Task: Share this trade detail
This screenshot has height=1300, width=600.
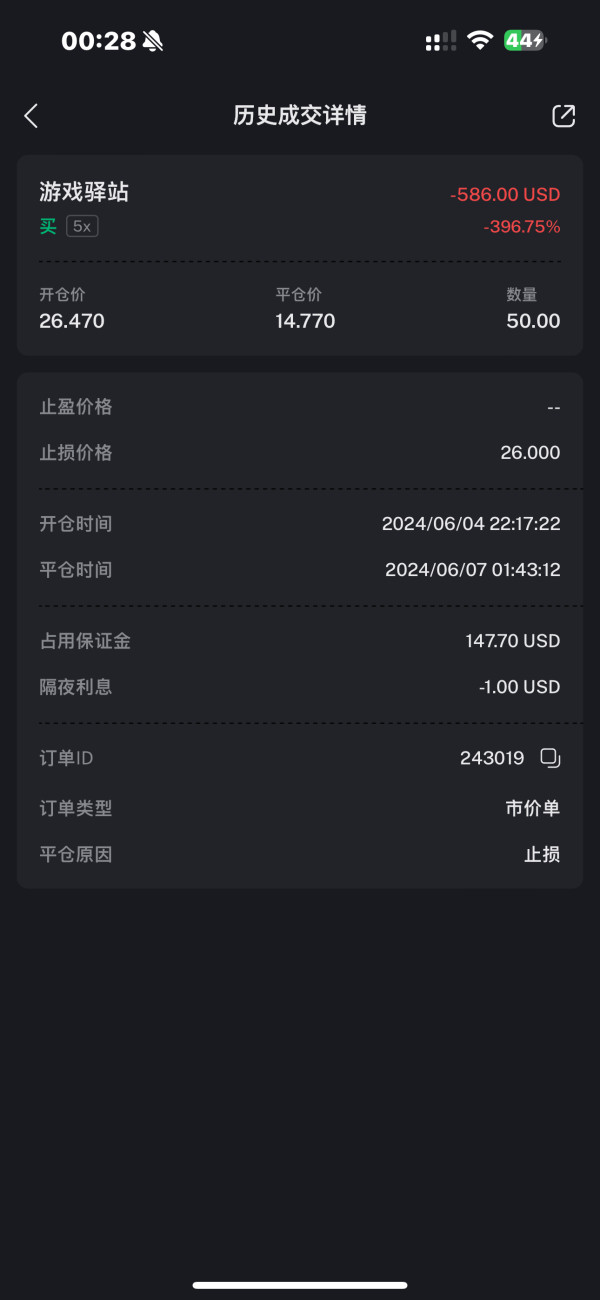Action: (x=564, y=116)
